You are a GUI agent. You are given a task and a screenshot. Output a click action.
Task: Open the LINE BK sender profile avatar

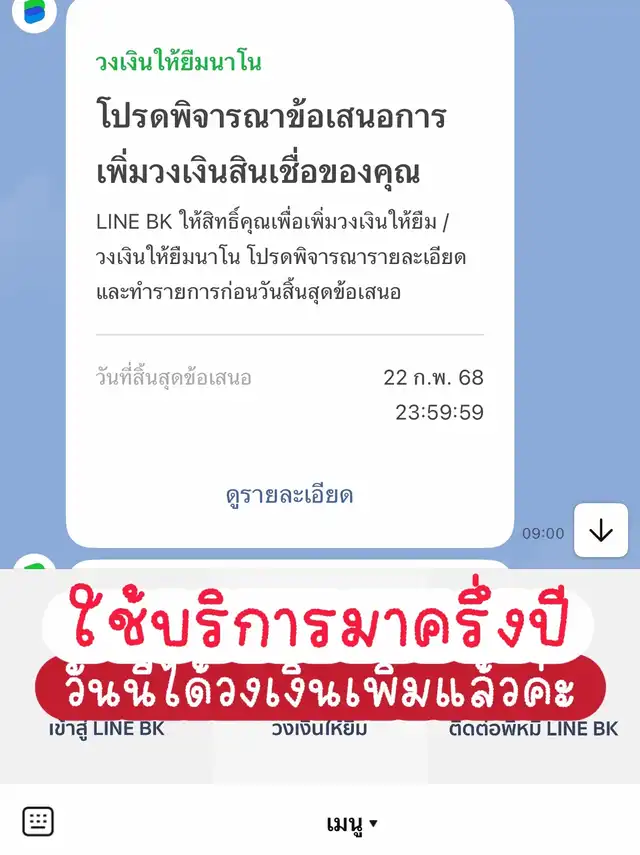coord(34,12)
